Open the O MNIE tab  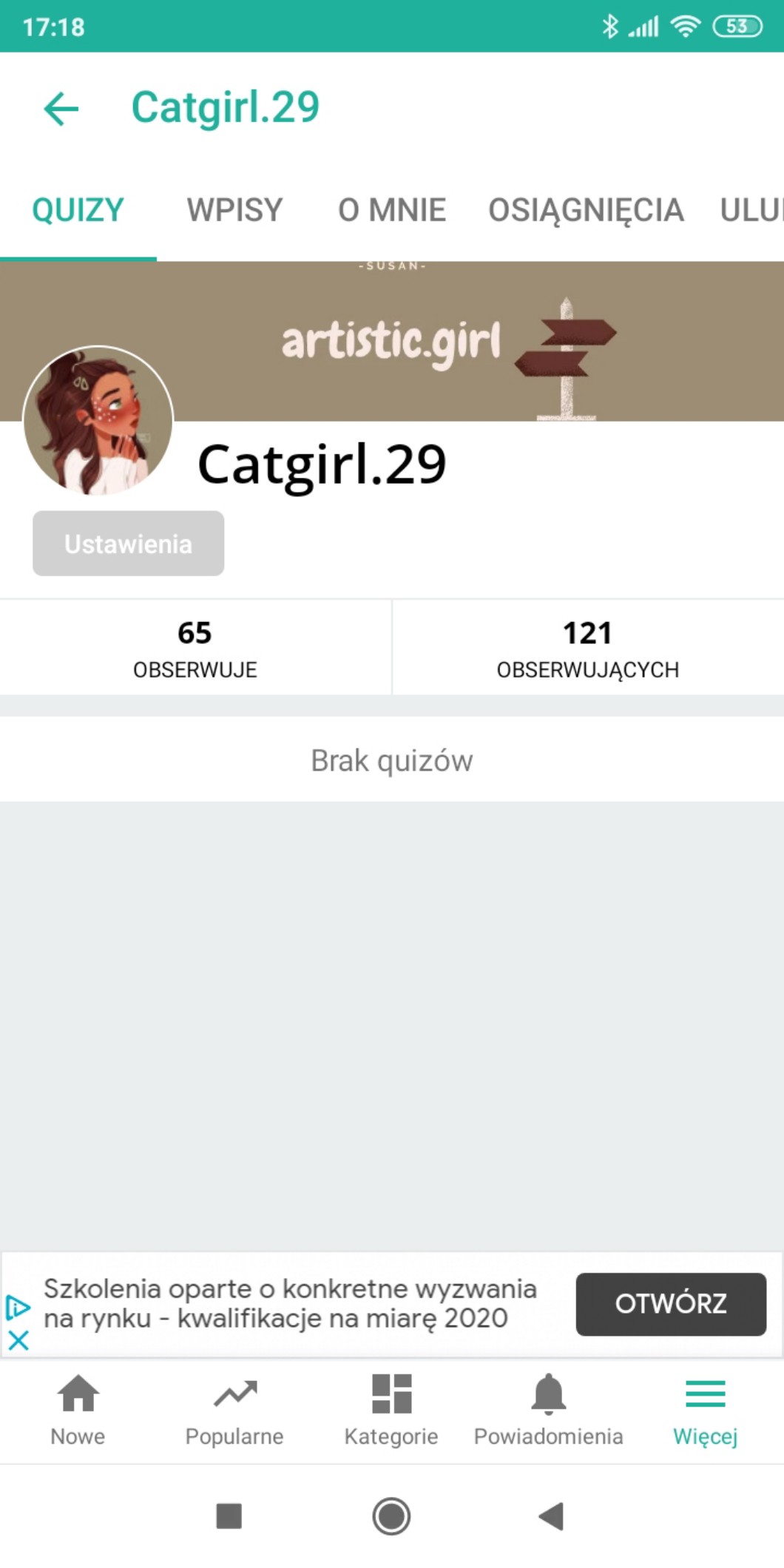(x=391, y=210)
